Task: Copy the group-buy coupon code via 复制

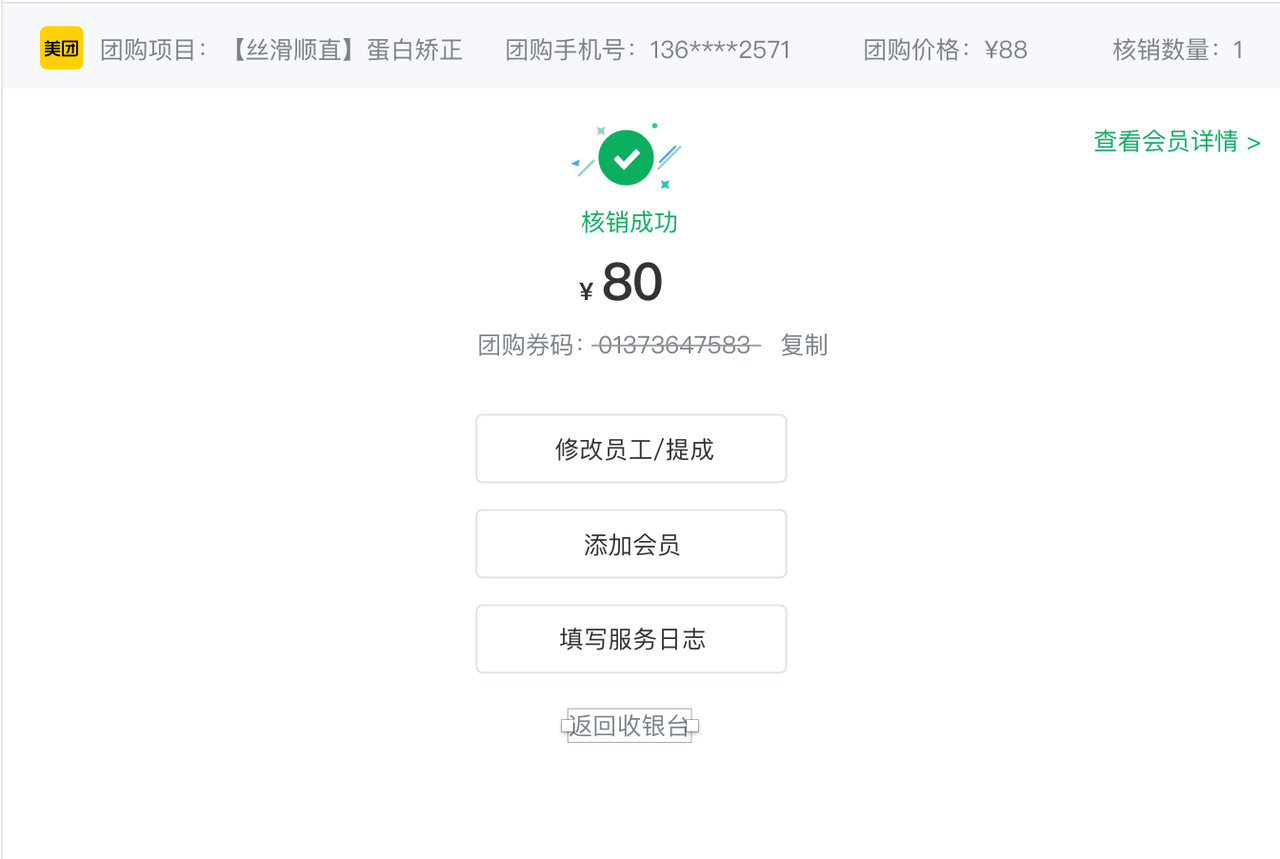Action: click(x=804, y=346)
